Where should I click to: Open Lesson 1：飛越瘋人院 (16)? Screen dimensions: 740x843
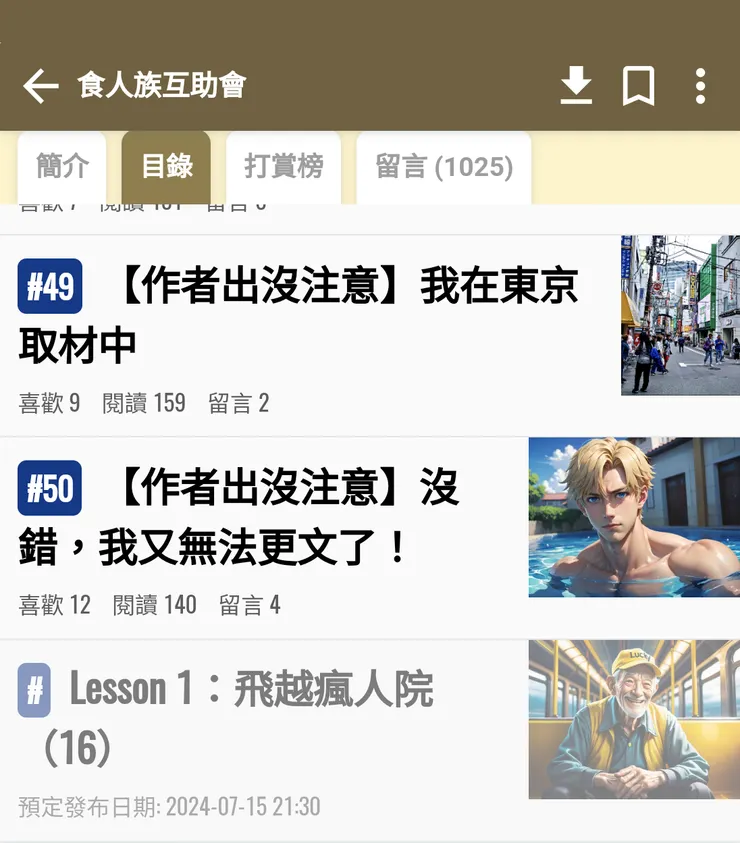[250, 718]
